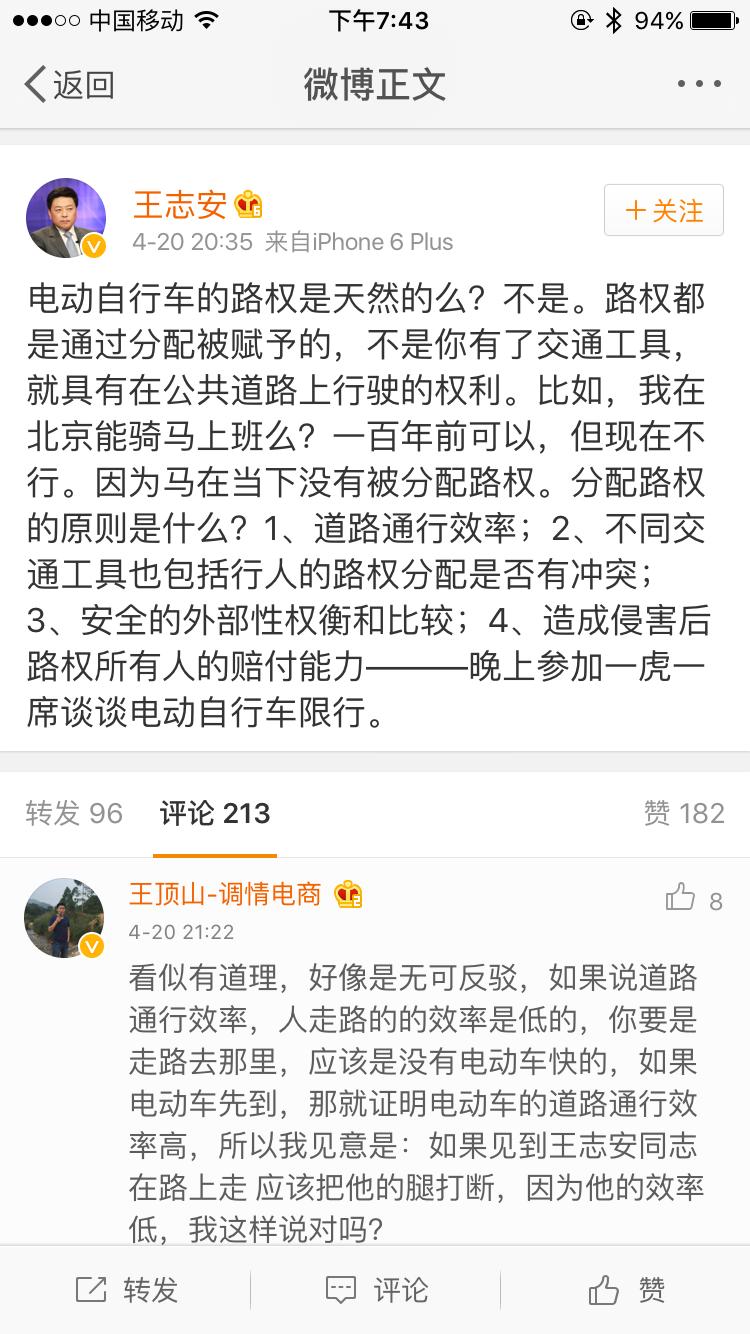Tap the back arrow to return
Screen dimensions: 750x1334
click(33, 85)
